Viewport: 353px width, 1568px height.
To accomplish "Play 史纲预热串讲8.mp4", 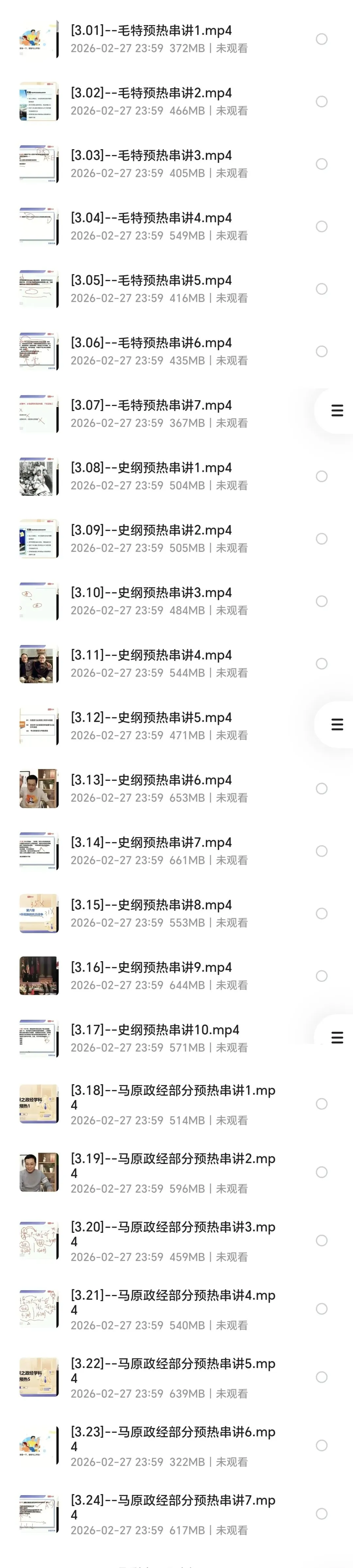I will click(151, 905).
